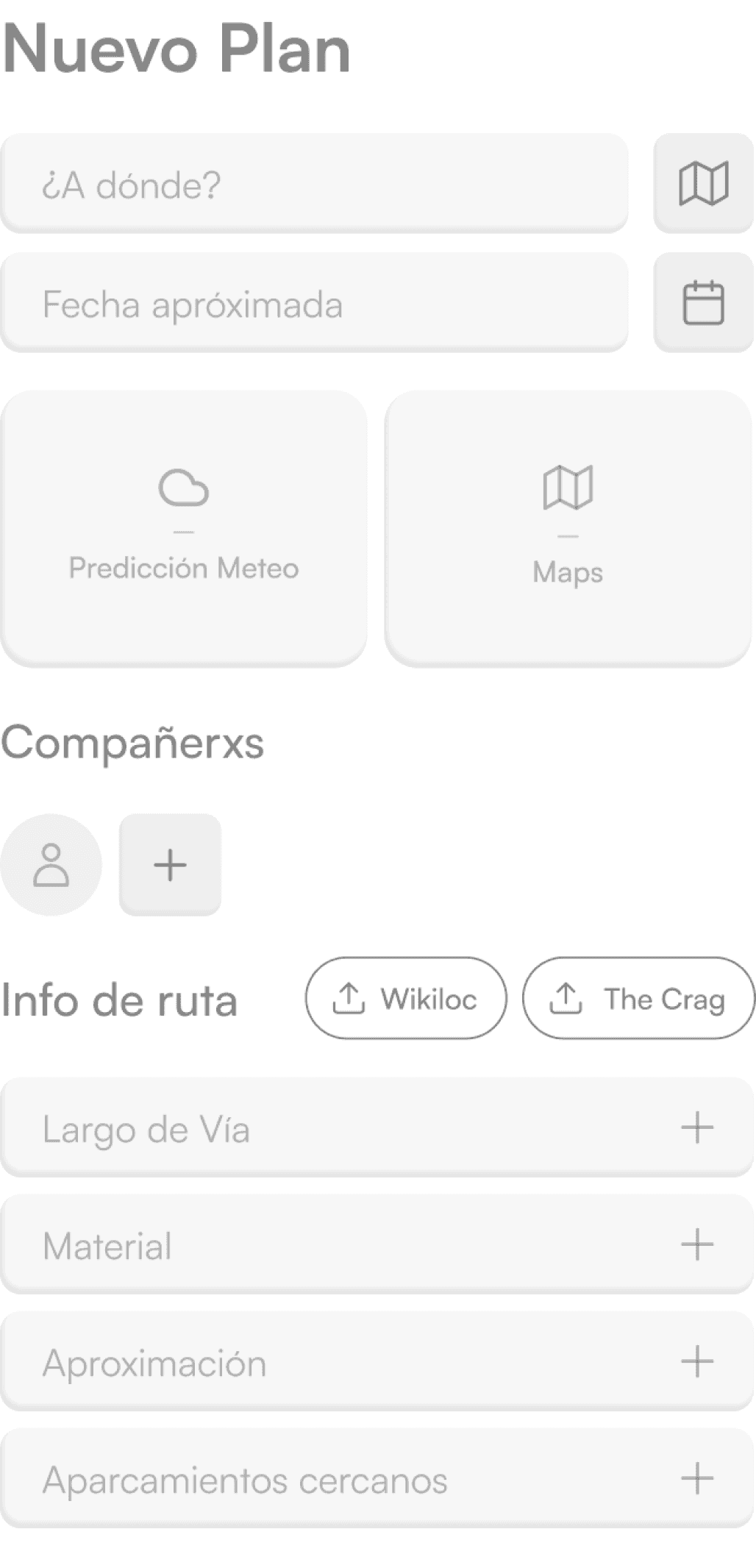Expand the Largo de Vía row

(696, 1127)
